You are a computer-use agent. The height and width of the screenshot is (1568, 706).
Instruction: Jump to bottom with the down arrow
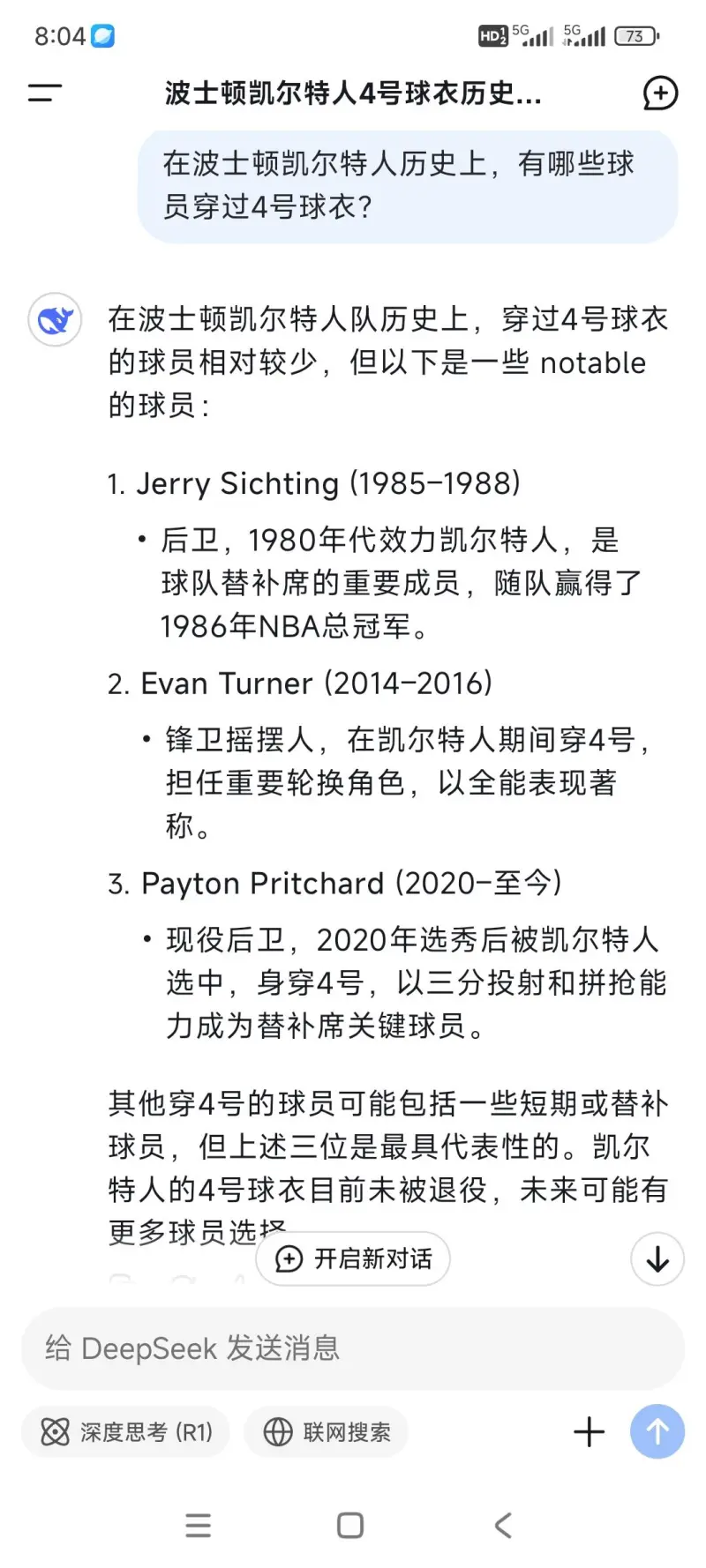pos(657,1259)
